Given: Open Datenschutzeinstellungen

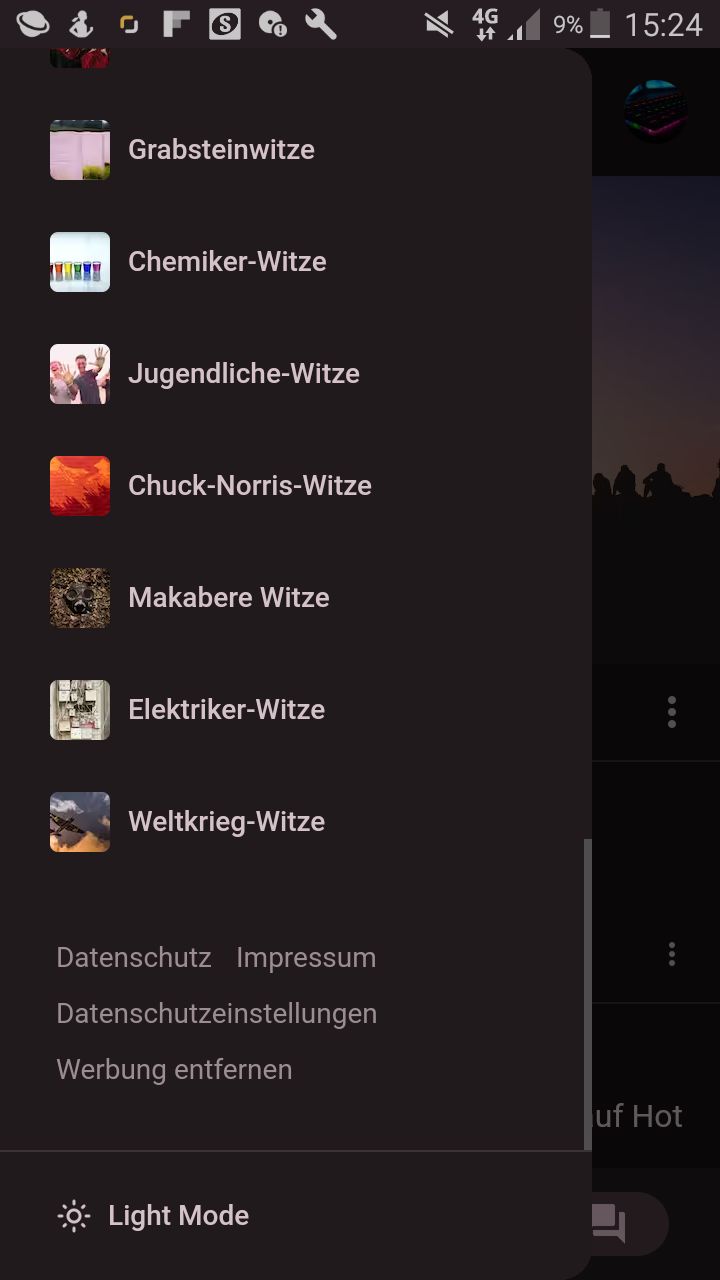Looking at the screenshot, I should [217, 1014].
